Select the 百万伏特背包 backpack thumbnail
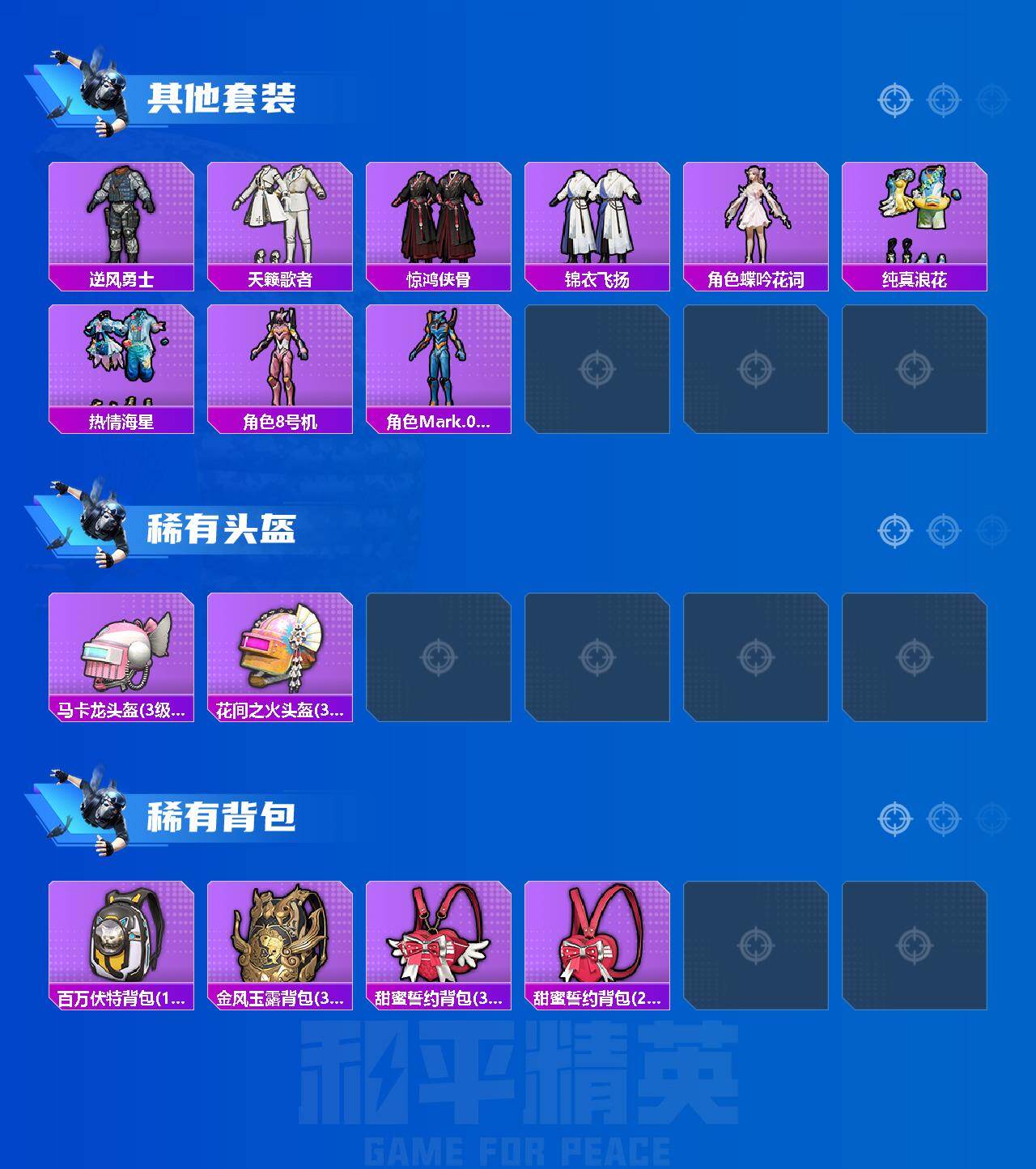 [x=120, y=943]
